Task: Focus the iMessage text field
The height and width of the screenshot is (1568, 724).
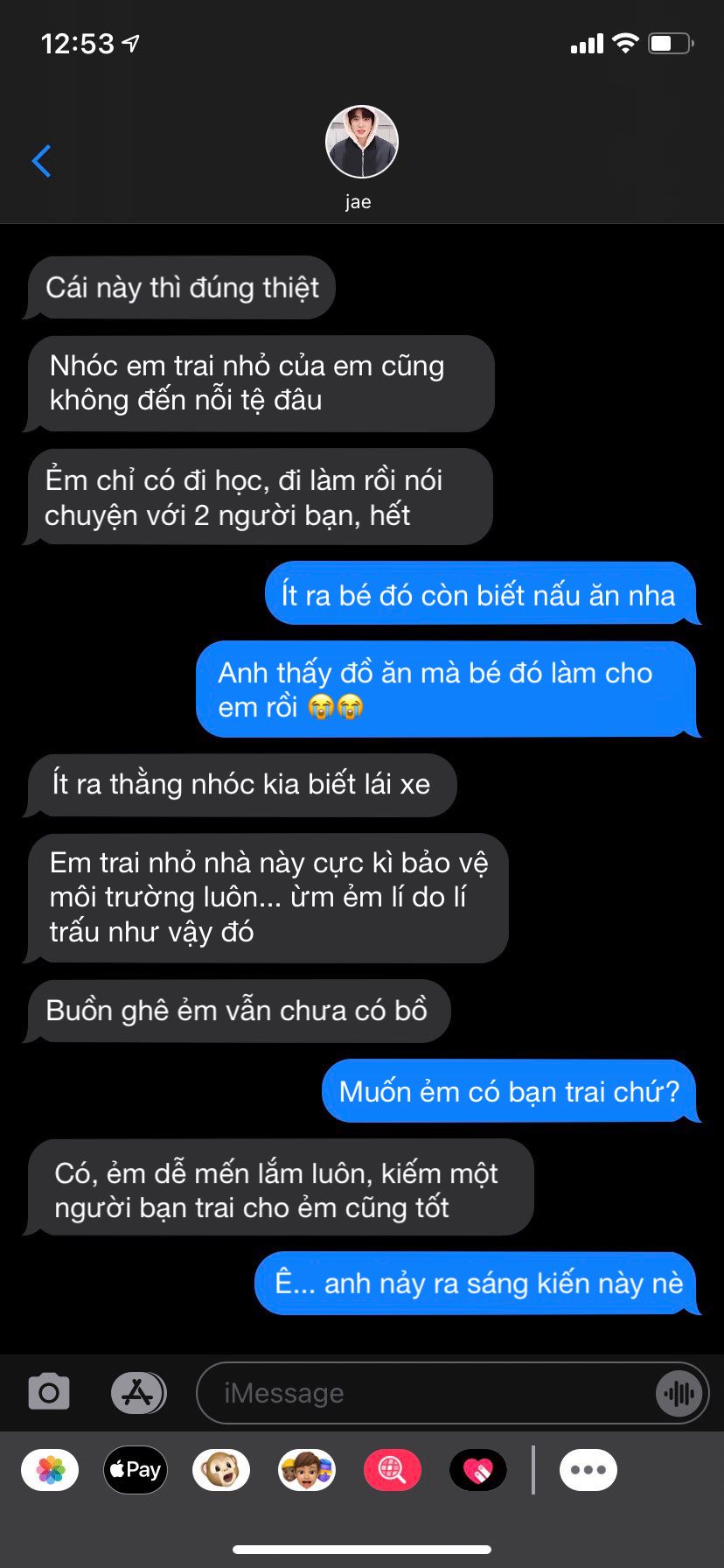Action: (x=426, y=1392)
